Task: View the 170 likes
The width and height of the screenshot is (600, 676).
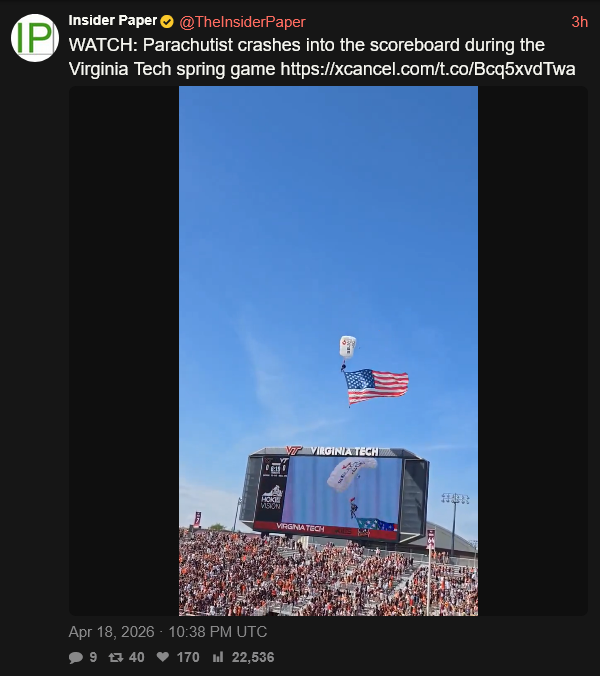Action: [177, 657]
